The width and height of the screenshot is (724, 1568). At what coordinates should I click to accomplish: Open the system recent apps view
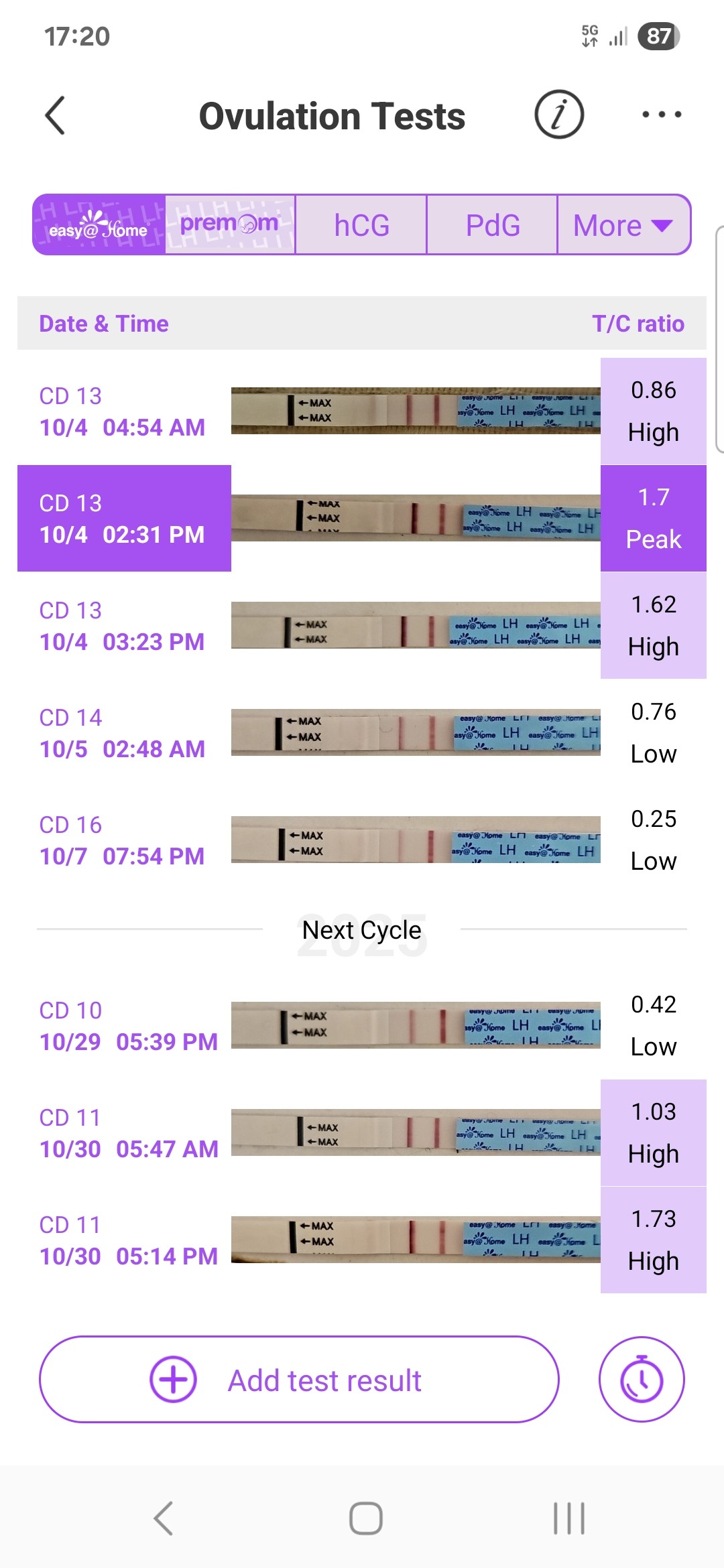[x=569, y=1518]
